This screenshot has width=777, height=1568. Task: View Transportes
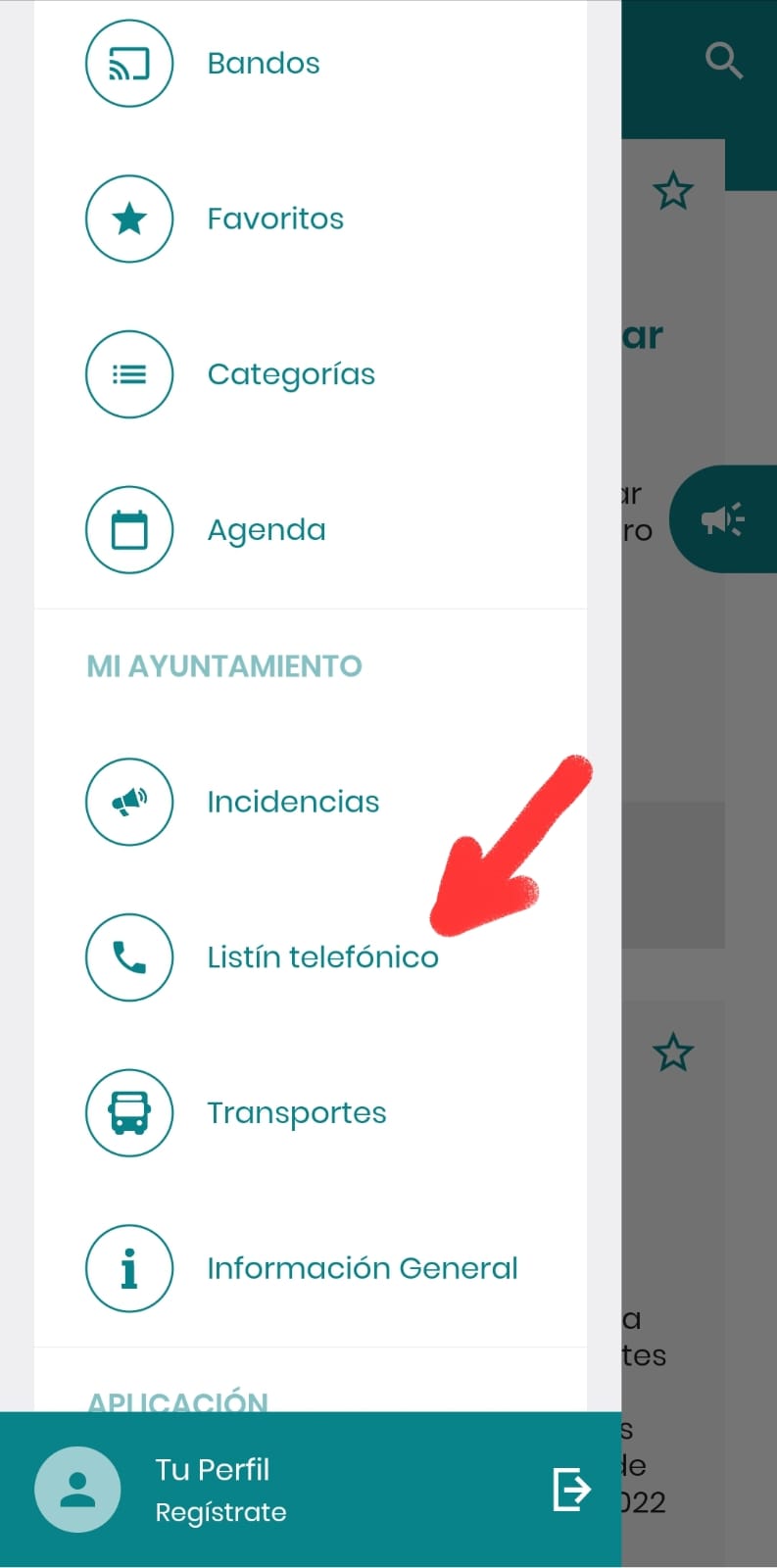coord(311,1113)
